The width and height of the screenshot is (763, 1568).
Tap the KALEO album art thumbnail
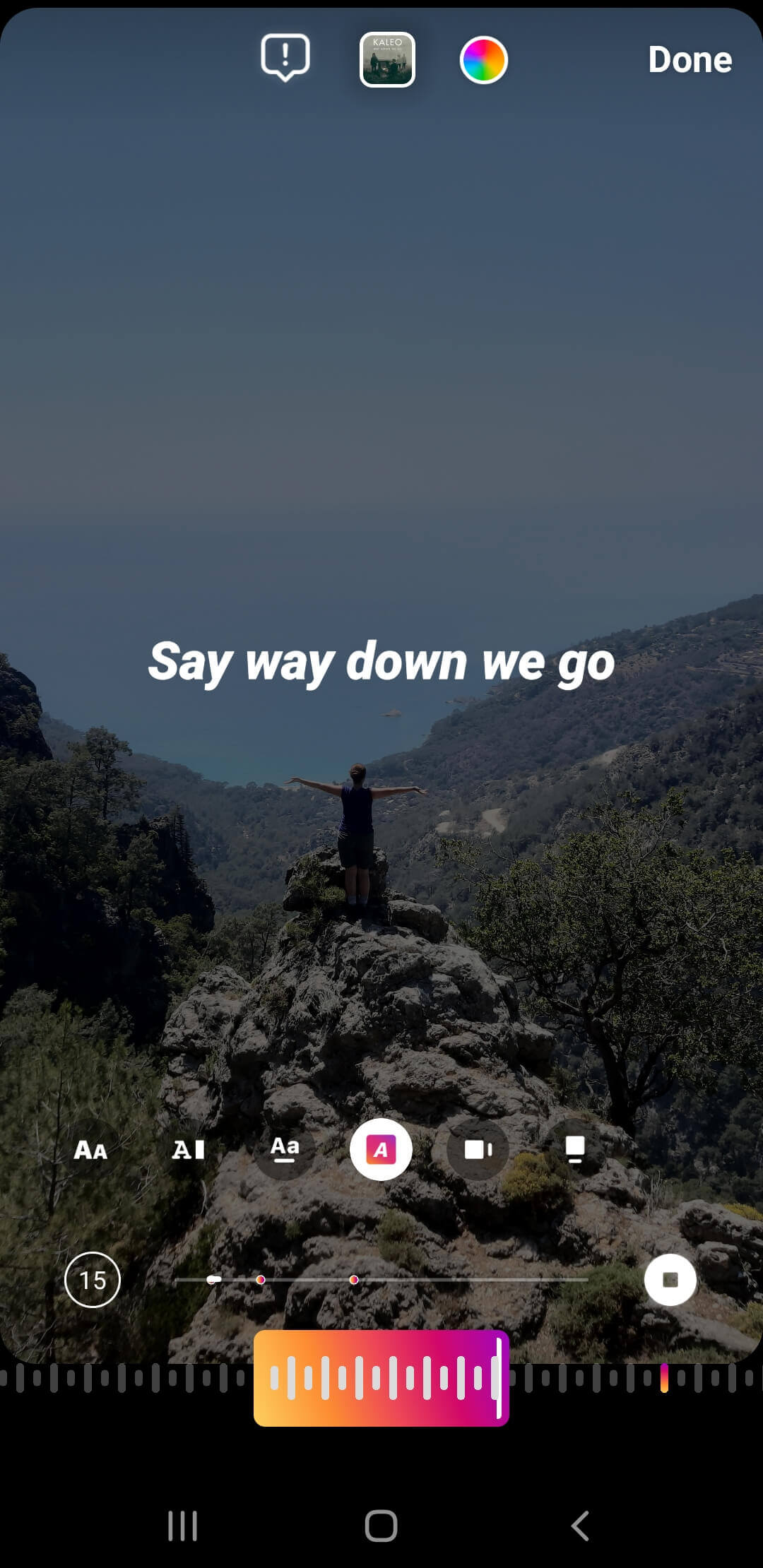[387, 60]
